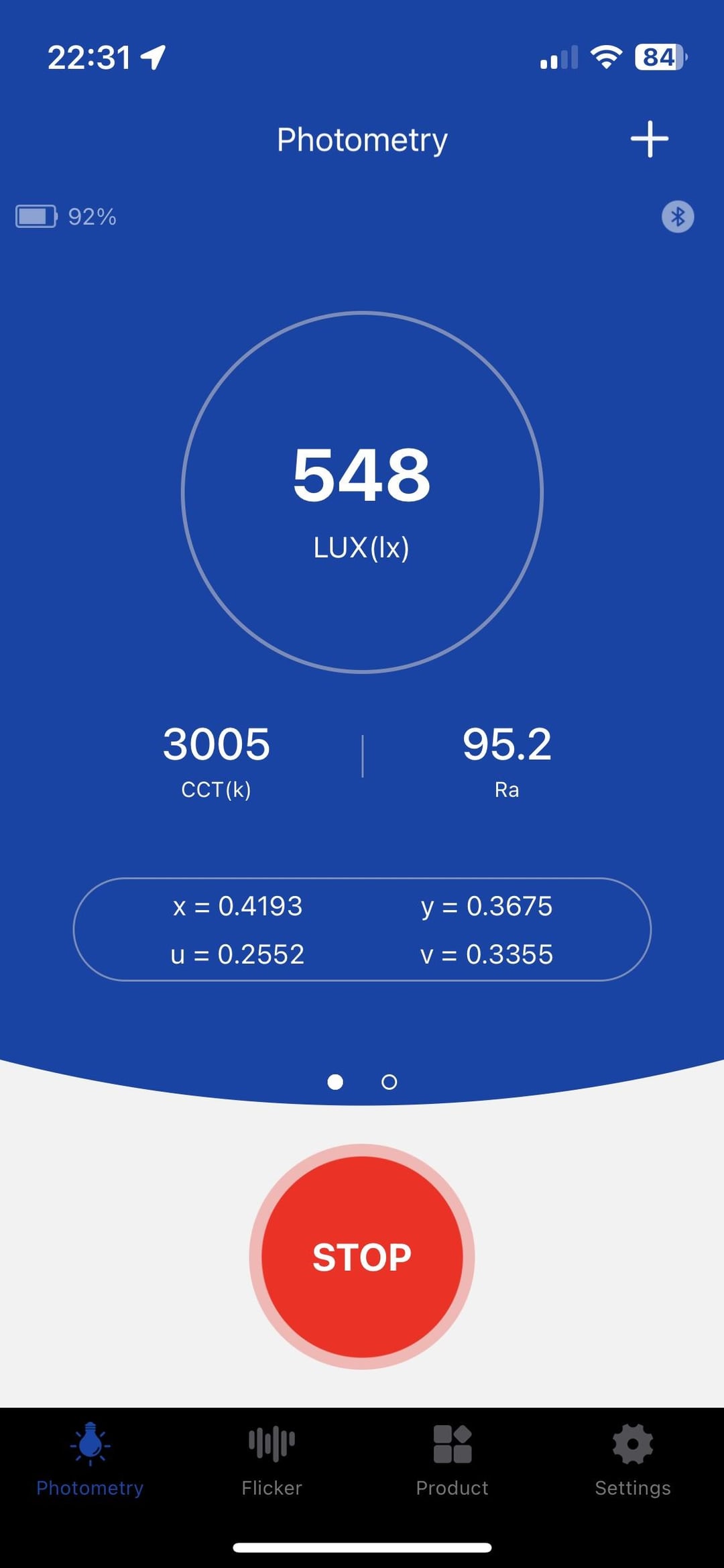Tap the plus icon in the header

[649, 139]
